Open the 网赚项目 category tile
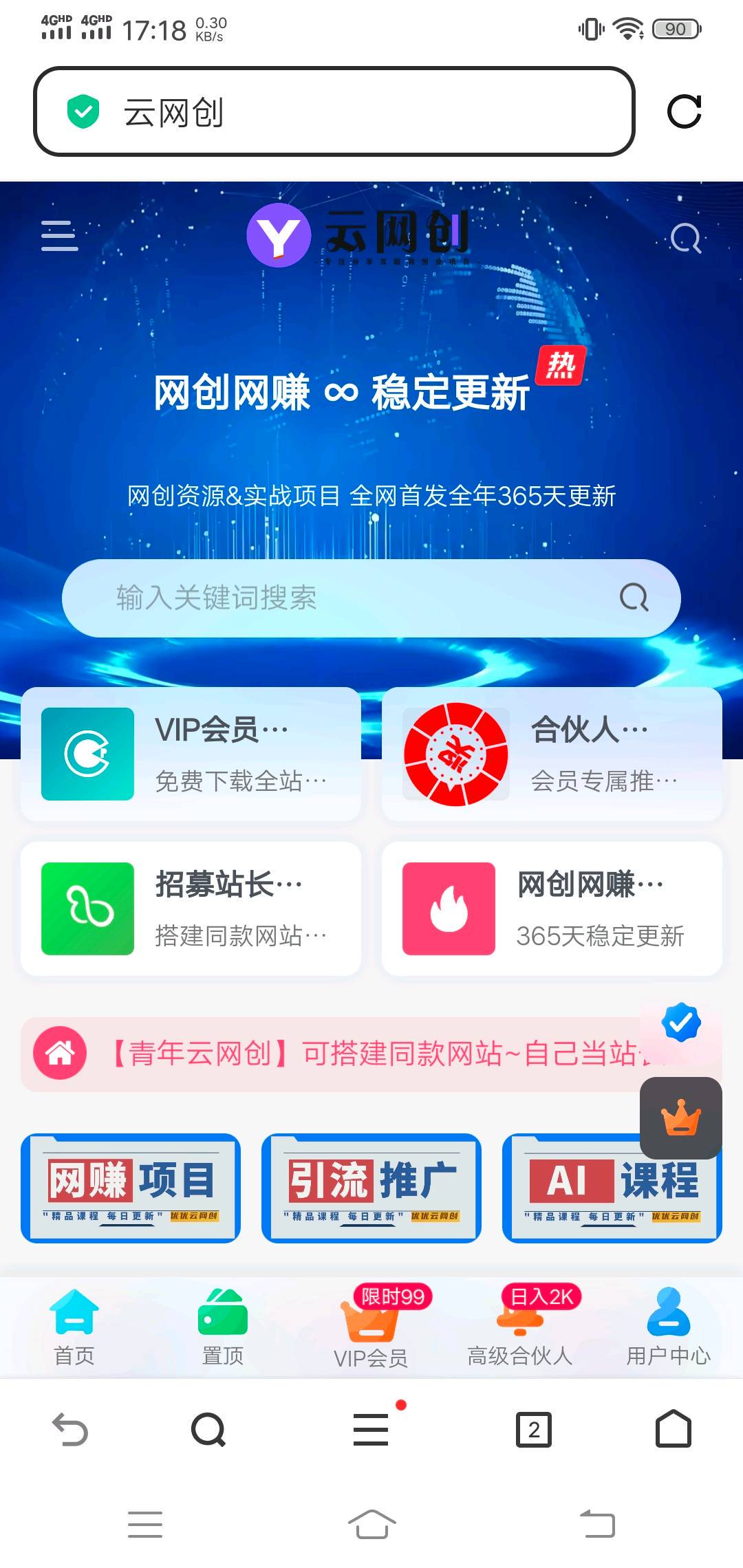This screenshot has width=743, height=1568. (x=131, y=1188)
